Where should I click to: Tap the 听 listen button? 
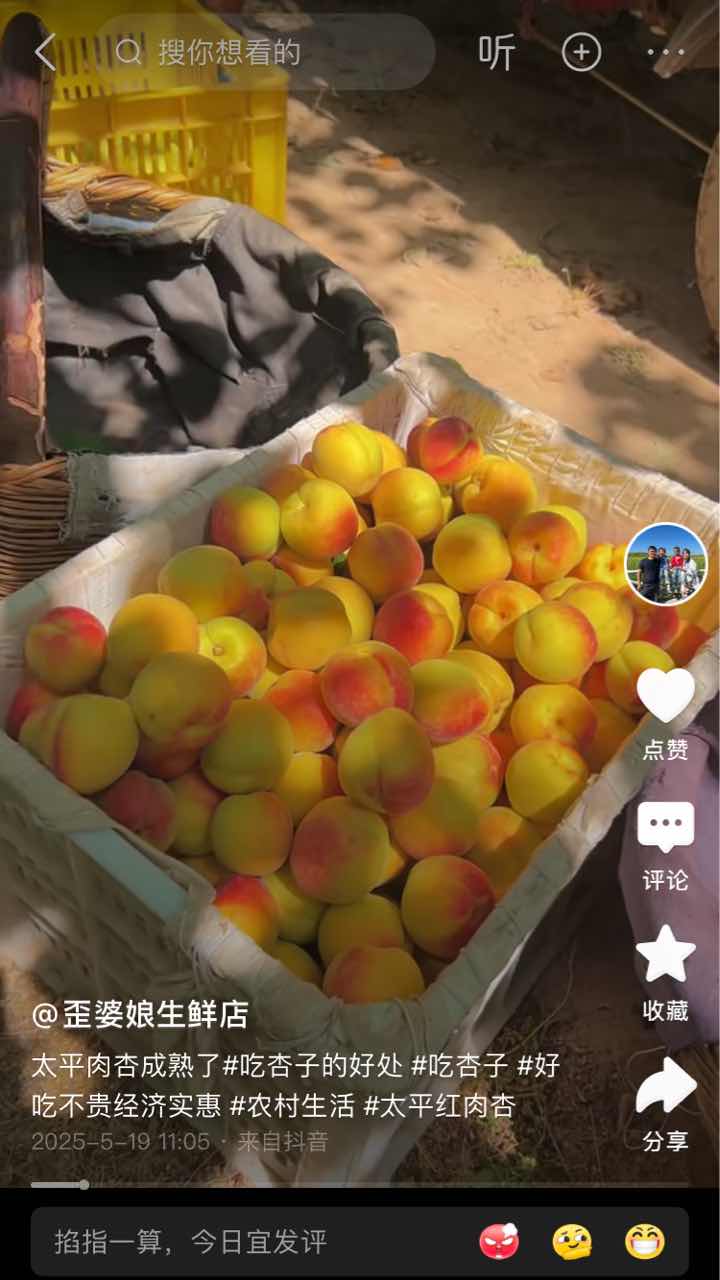496,52
